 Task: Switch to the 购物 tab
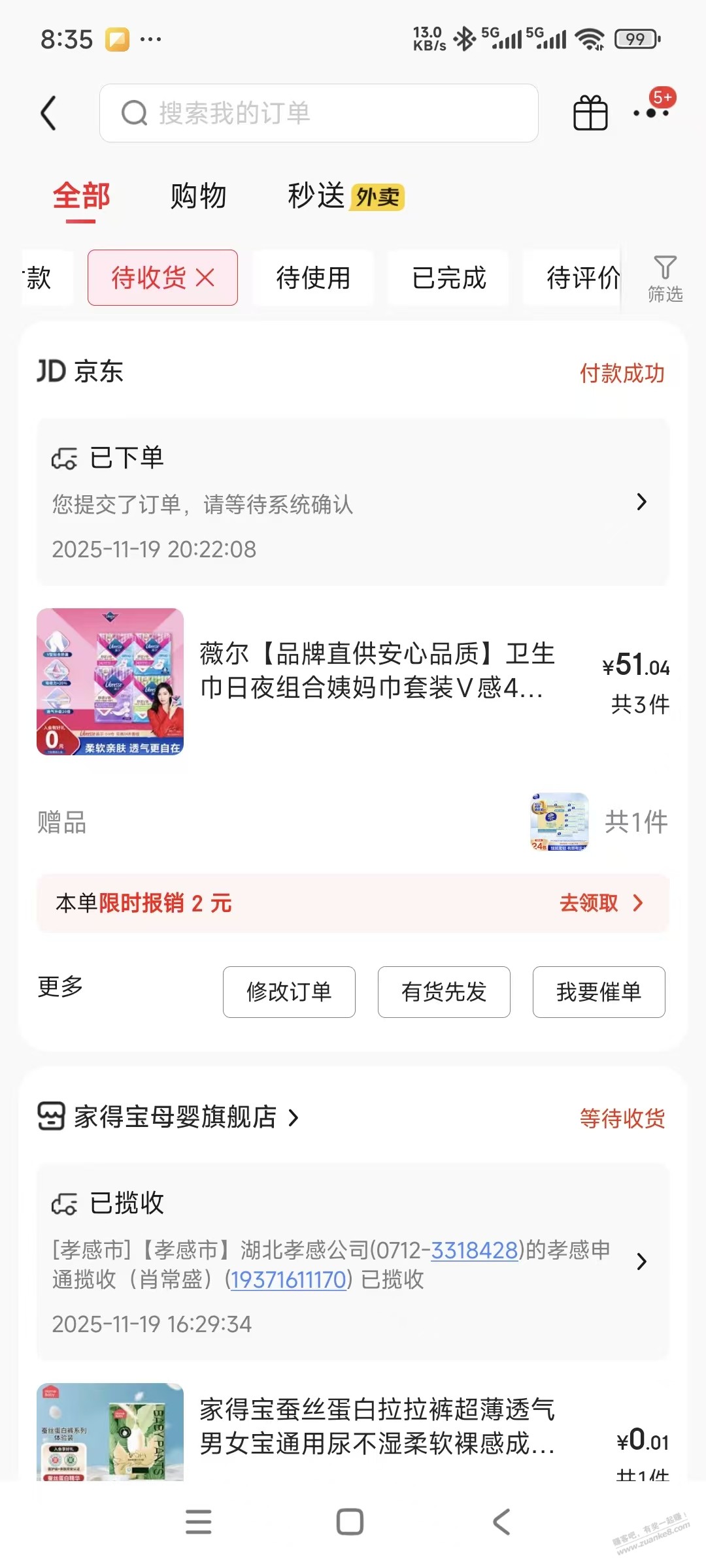[198, 196]
